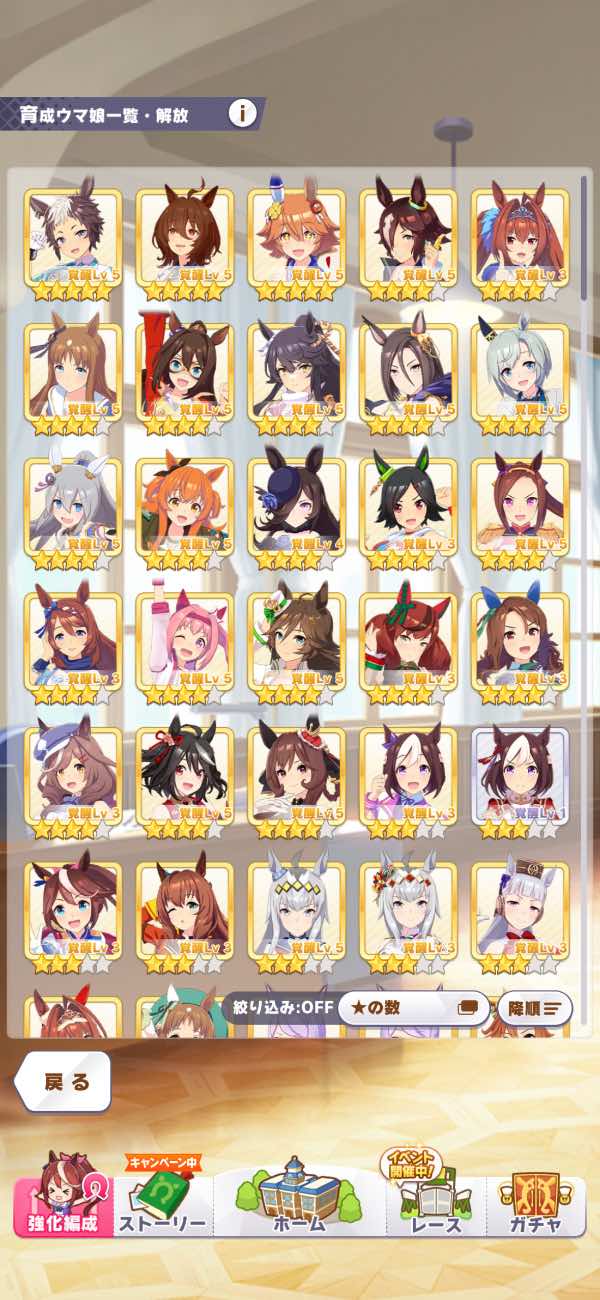Open the silver-bordered locked character card
The image size is (600, 1300).
click(519, 774)
